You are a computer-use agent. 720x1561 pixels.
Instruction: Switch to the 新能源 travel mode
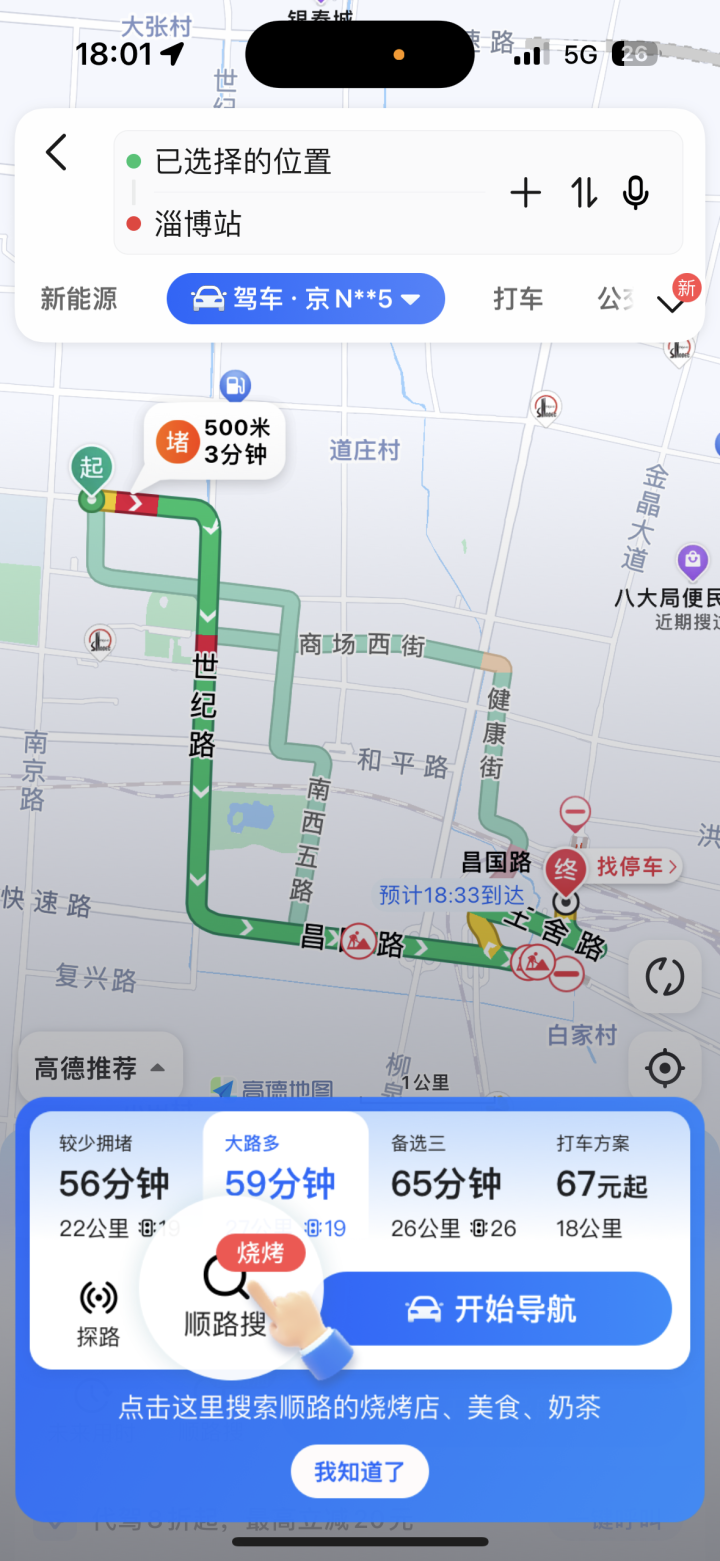(79, 298)
